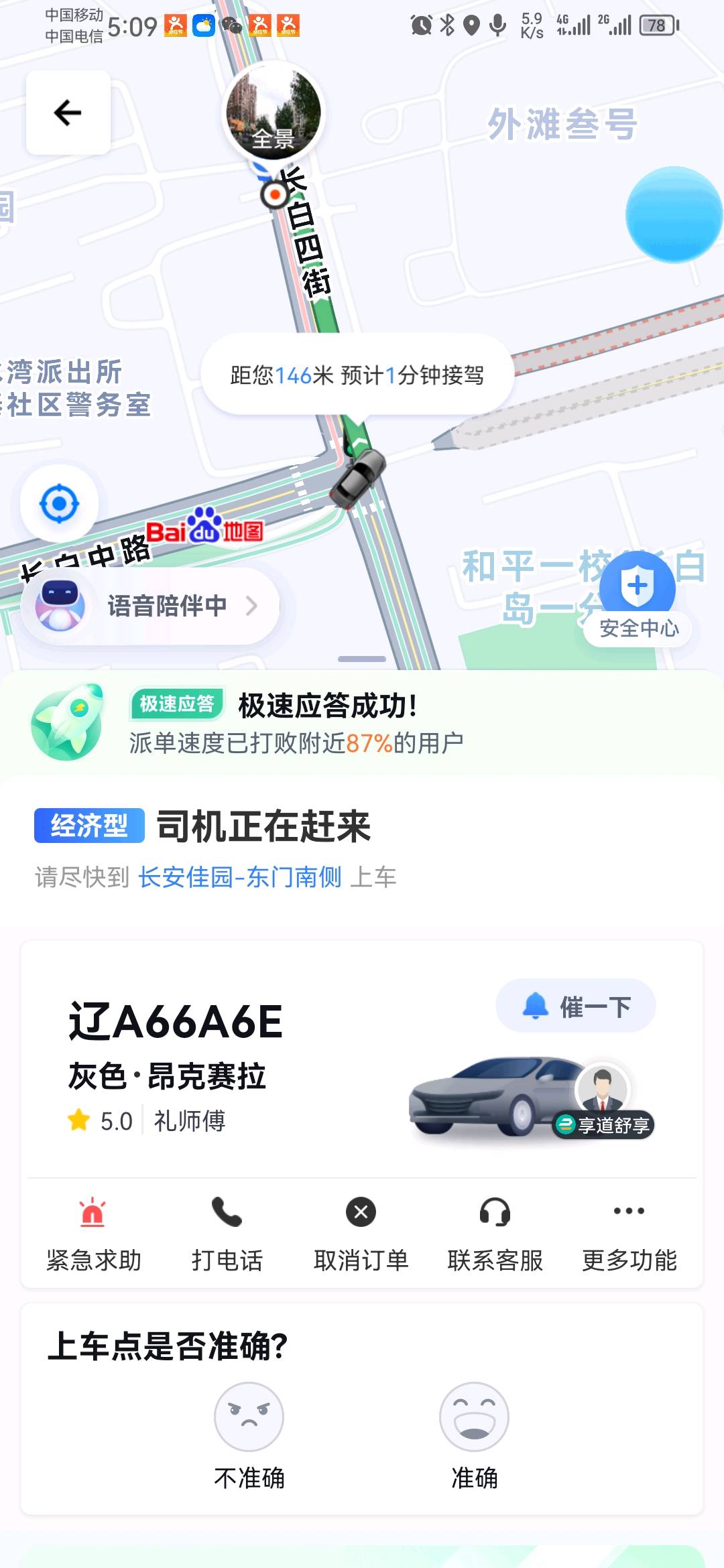724x1568 pixels.
Task: Recenter map on my location
Action: click(x=60, y=503)
